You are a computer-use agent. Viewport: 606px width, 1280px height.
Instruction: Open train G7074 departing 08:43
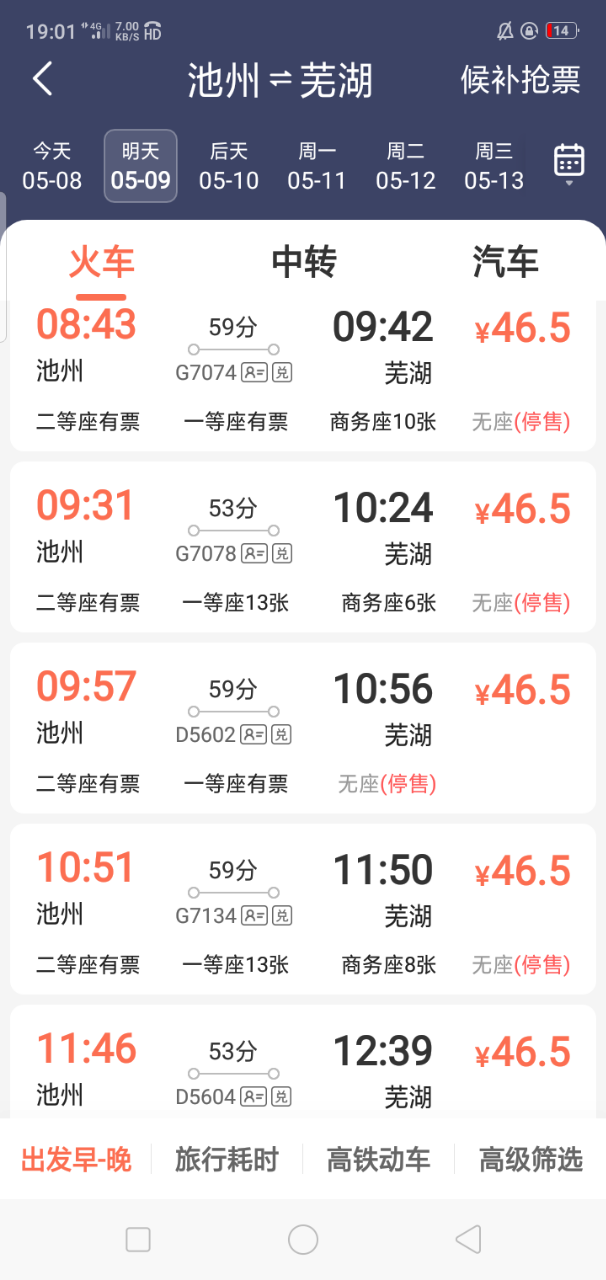pos(303,375)
